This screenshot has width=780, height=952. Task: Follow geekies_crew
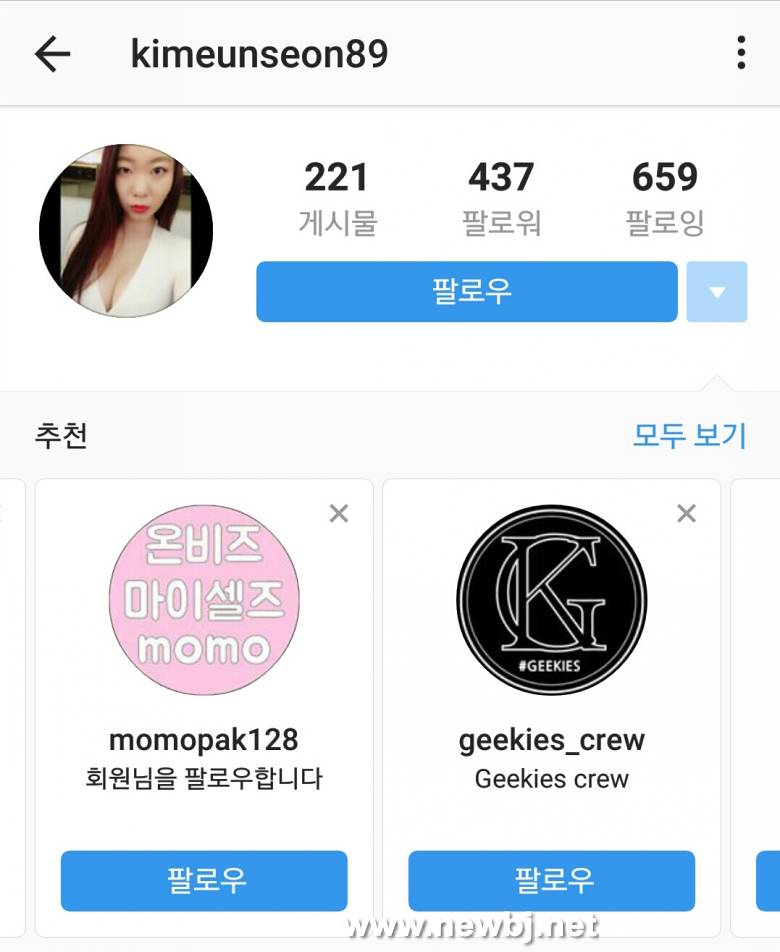551,881
